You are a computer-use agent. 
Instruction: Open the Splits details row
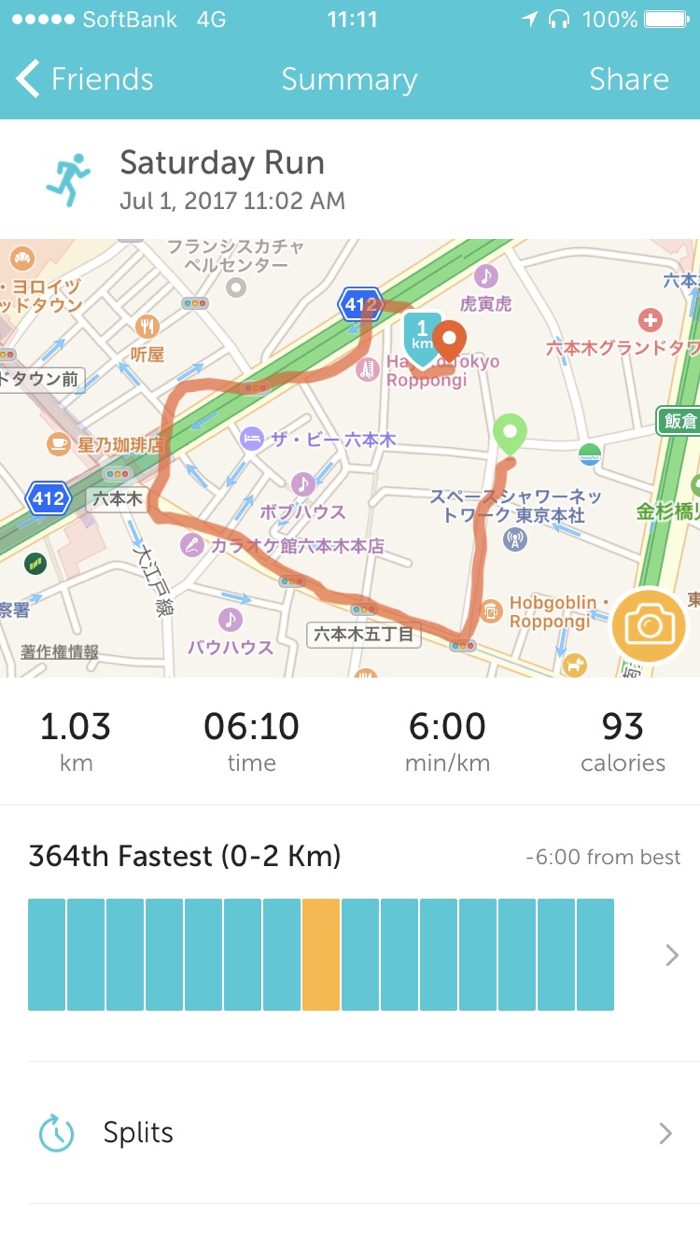pos(350,1133)
